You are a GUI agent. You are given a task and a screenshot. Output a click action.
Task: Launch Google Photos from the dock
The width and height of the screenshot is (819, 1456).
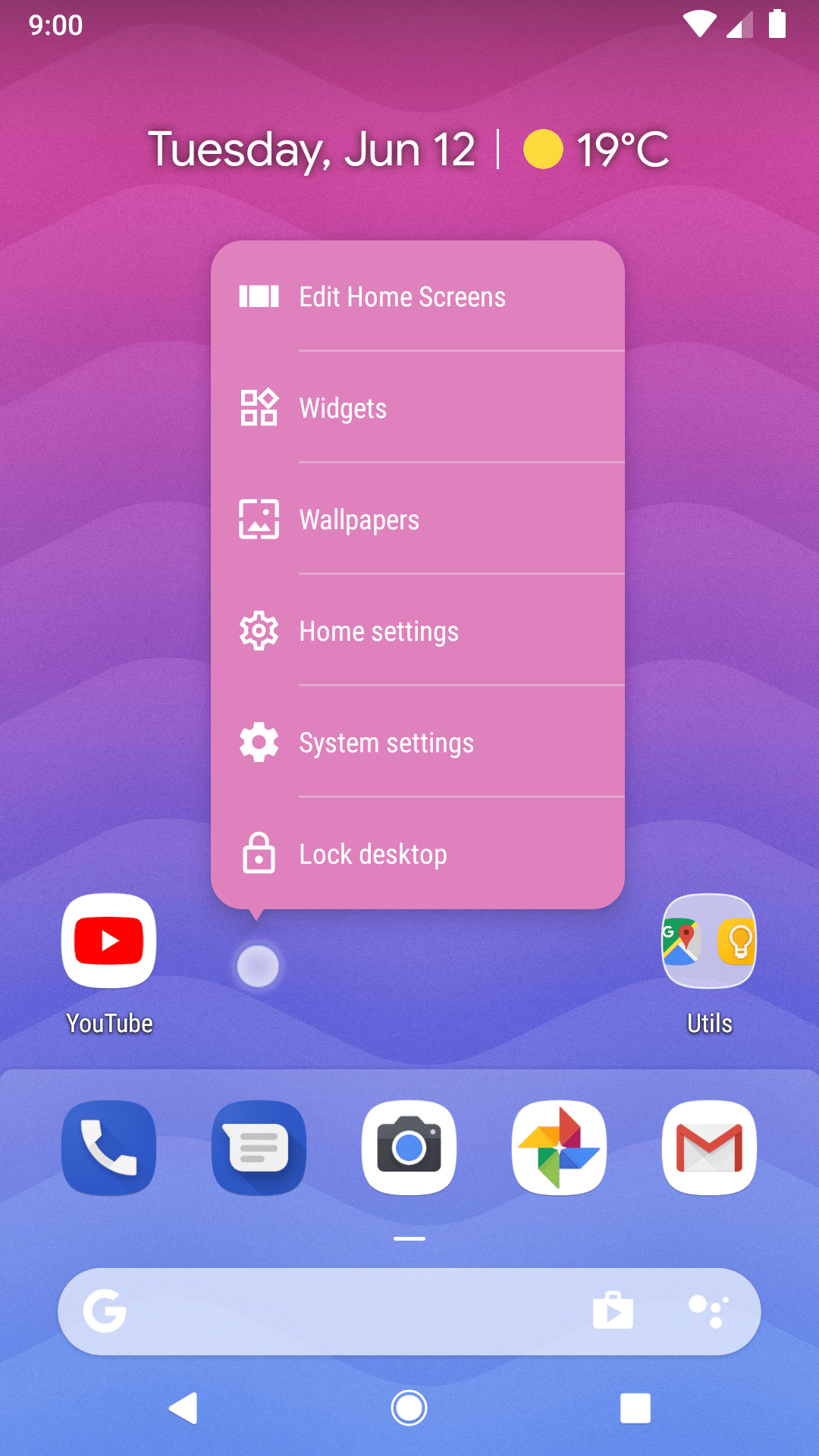click(x=560, y=1148)
